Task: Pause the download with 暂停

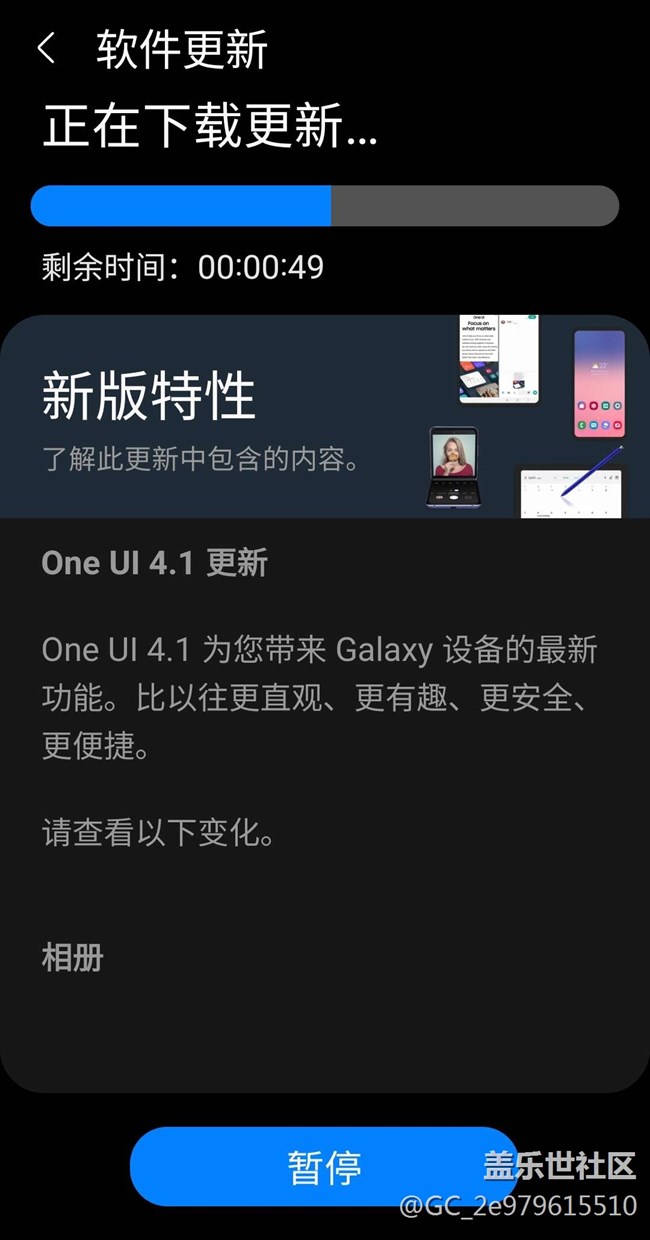Action: click(x=323, y=1166)
